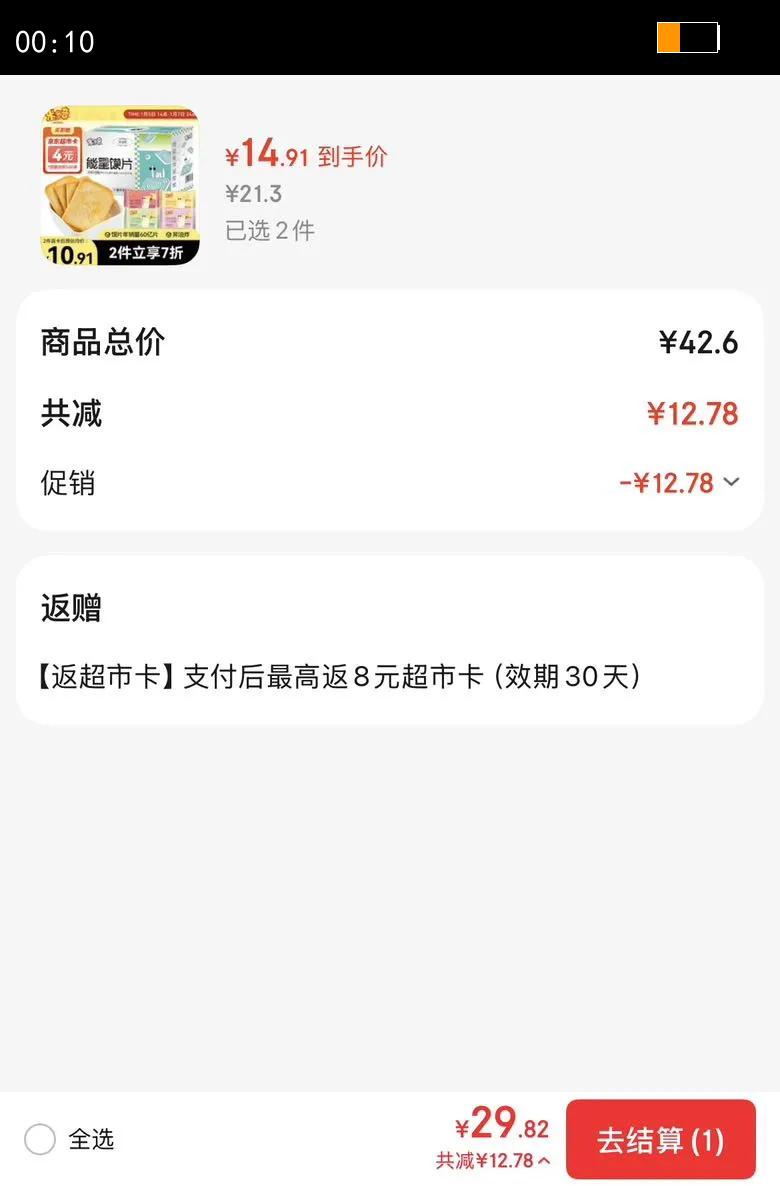Check the 全选 select-all circle
Viewport: 780px width, 1186px height.
click(40, 1139)
